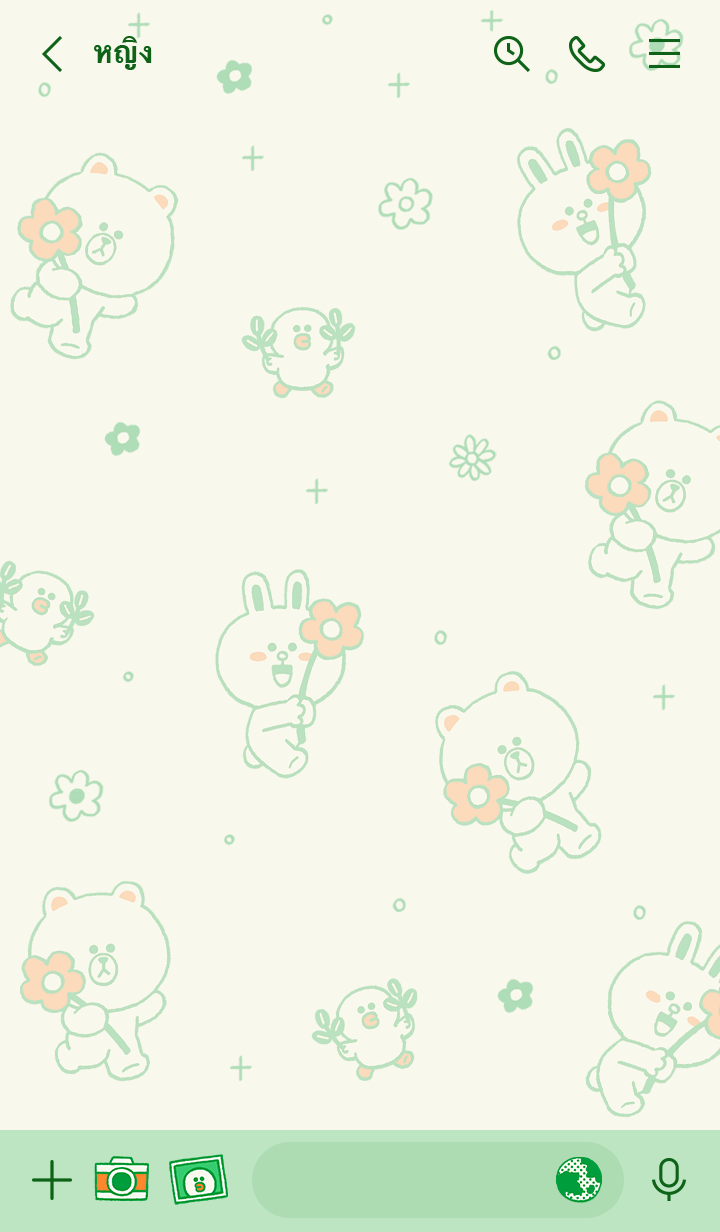
Task: Go back from the chat with หญิง
Action: pyautogui.click(x=52, y=54)
